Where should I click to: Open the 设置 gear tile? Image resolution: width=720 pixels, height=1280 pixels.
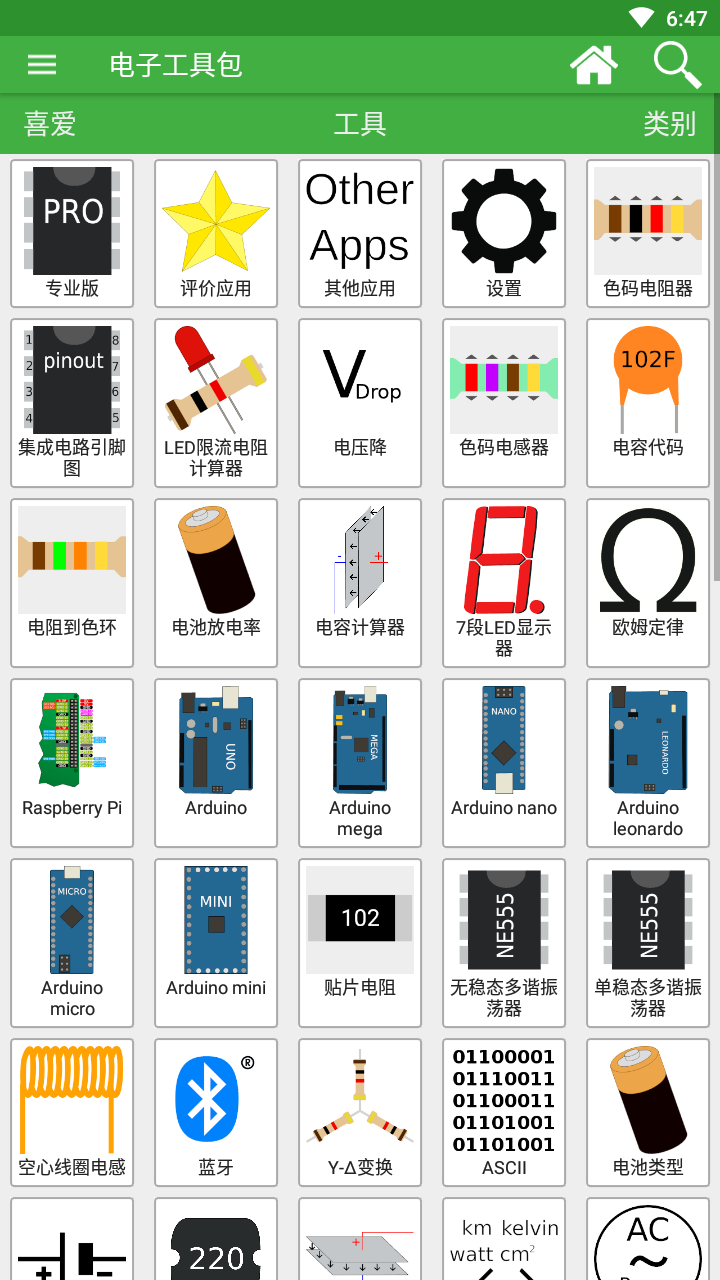(x=504, y=233)
